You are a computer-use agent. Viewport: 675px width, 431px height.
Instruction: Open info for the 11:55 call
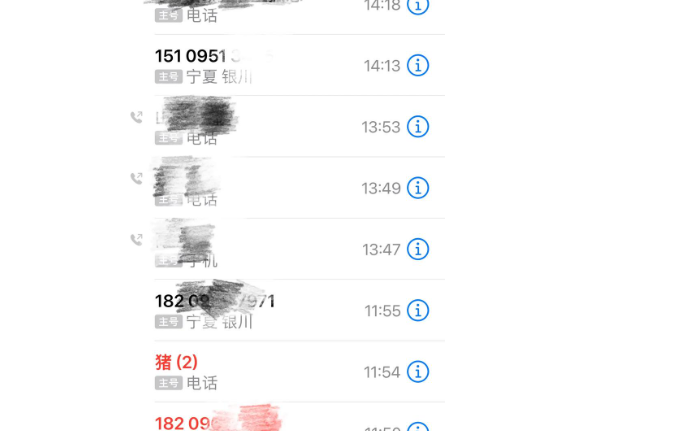(418, 310)
